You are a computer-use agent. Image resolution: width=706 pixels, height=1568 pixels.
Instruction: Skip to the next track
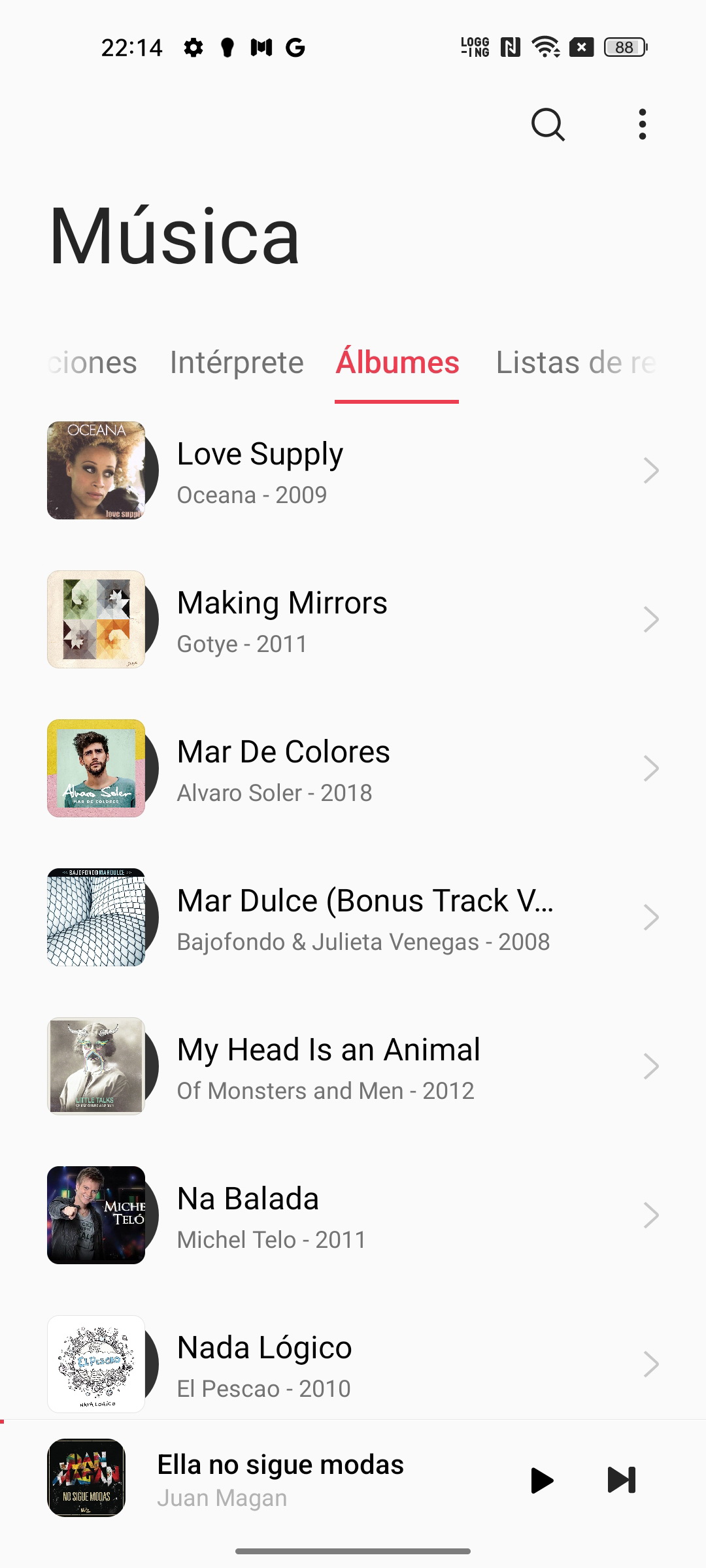coord(621,1480)
